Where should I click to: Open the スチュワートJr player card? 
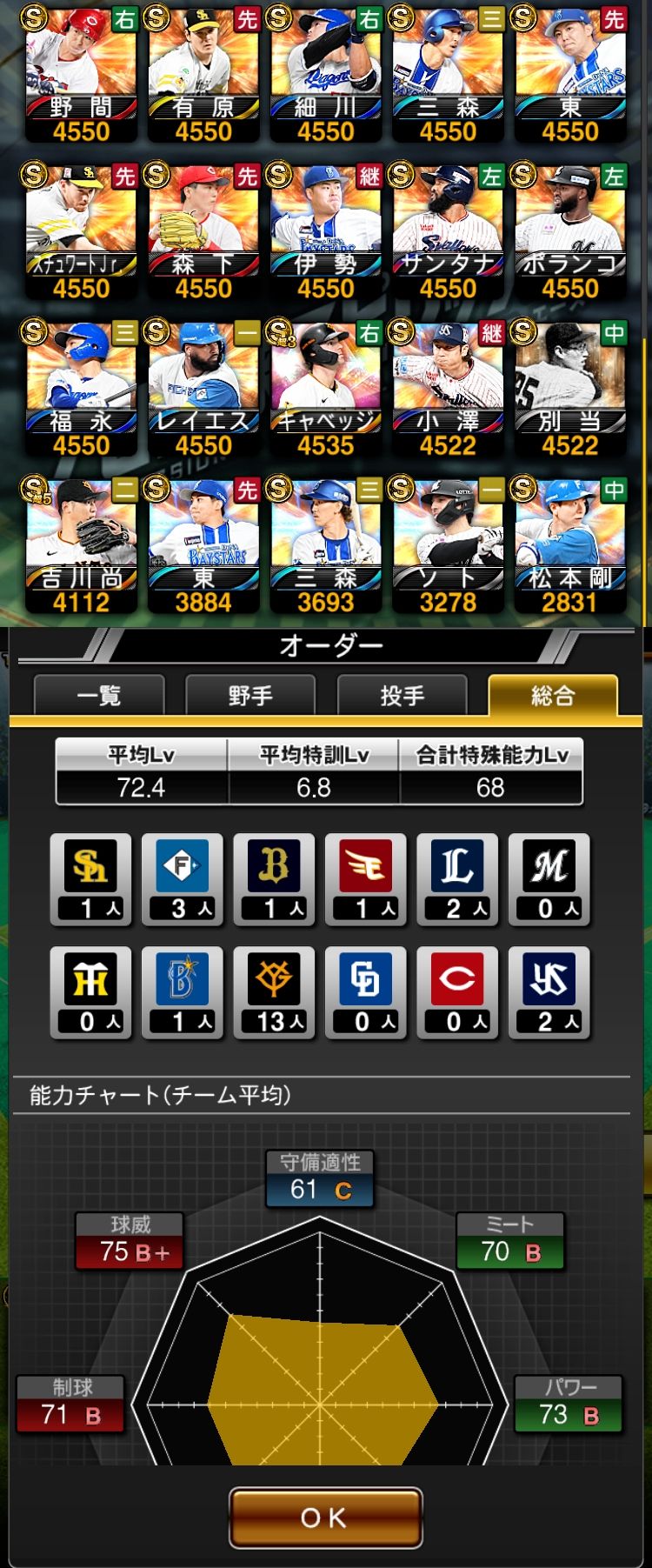click(81, 231)
